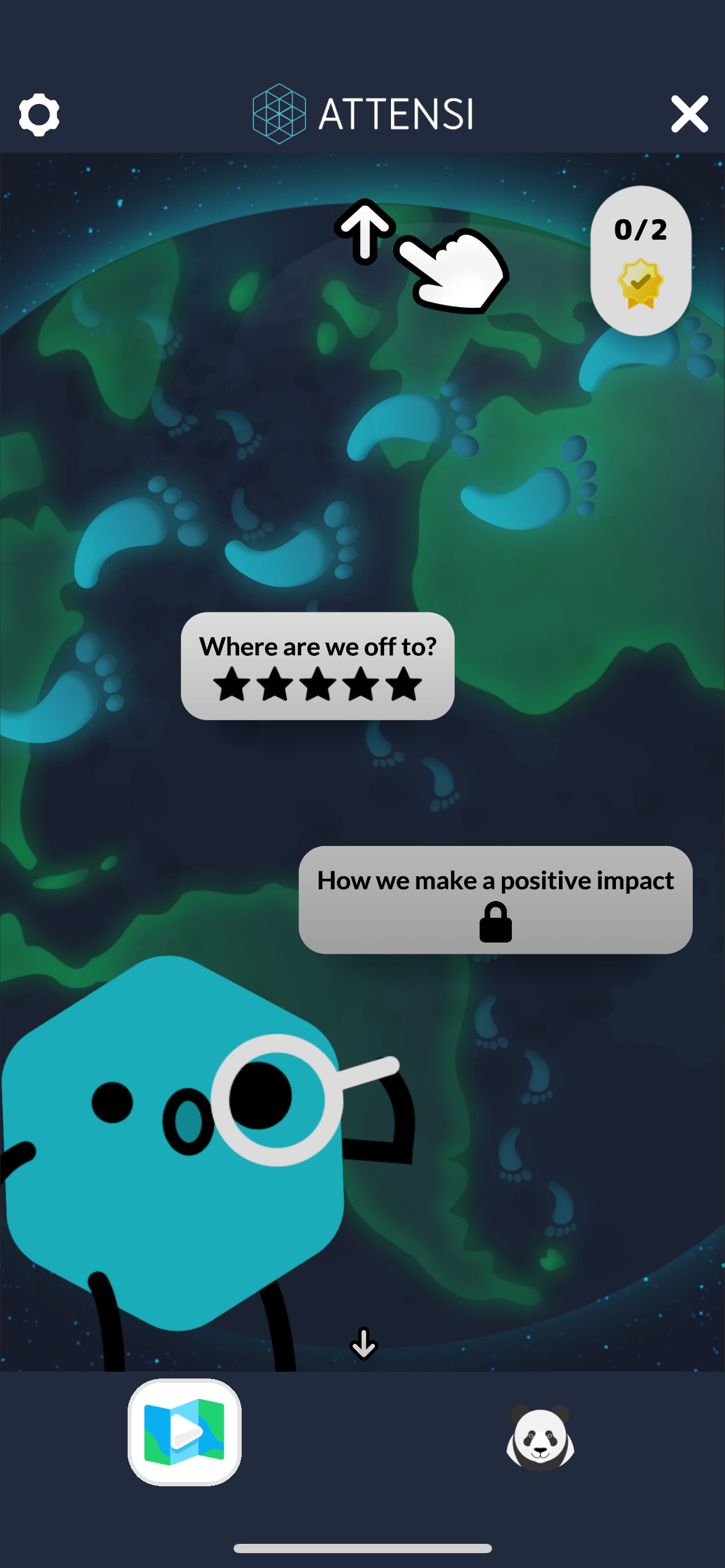Switch to the map tab
The height and width of the screenshot is (1568, 725).
point(185,1432)
